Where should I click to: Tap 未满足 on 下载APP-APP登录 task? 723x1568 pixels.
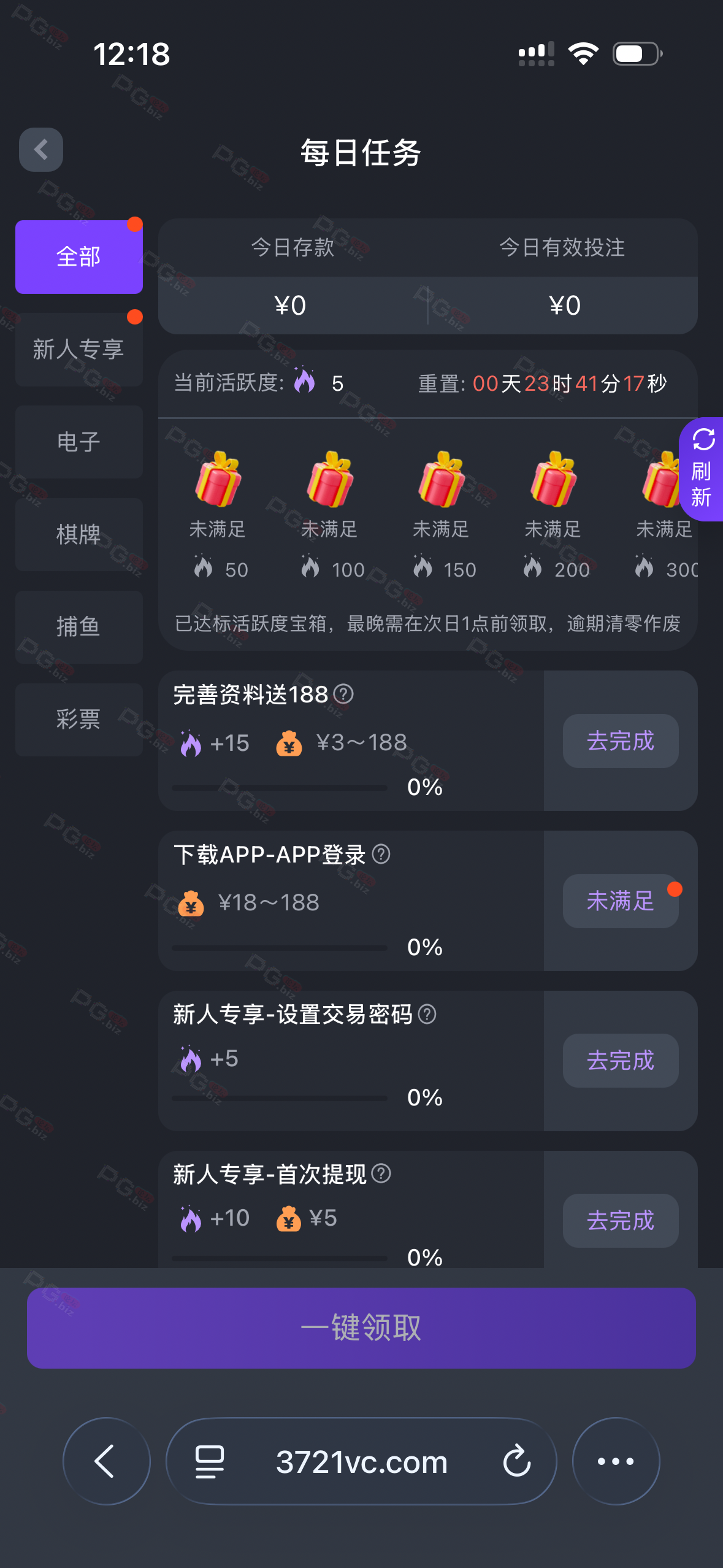(x=620, y=901)
